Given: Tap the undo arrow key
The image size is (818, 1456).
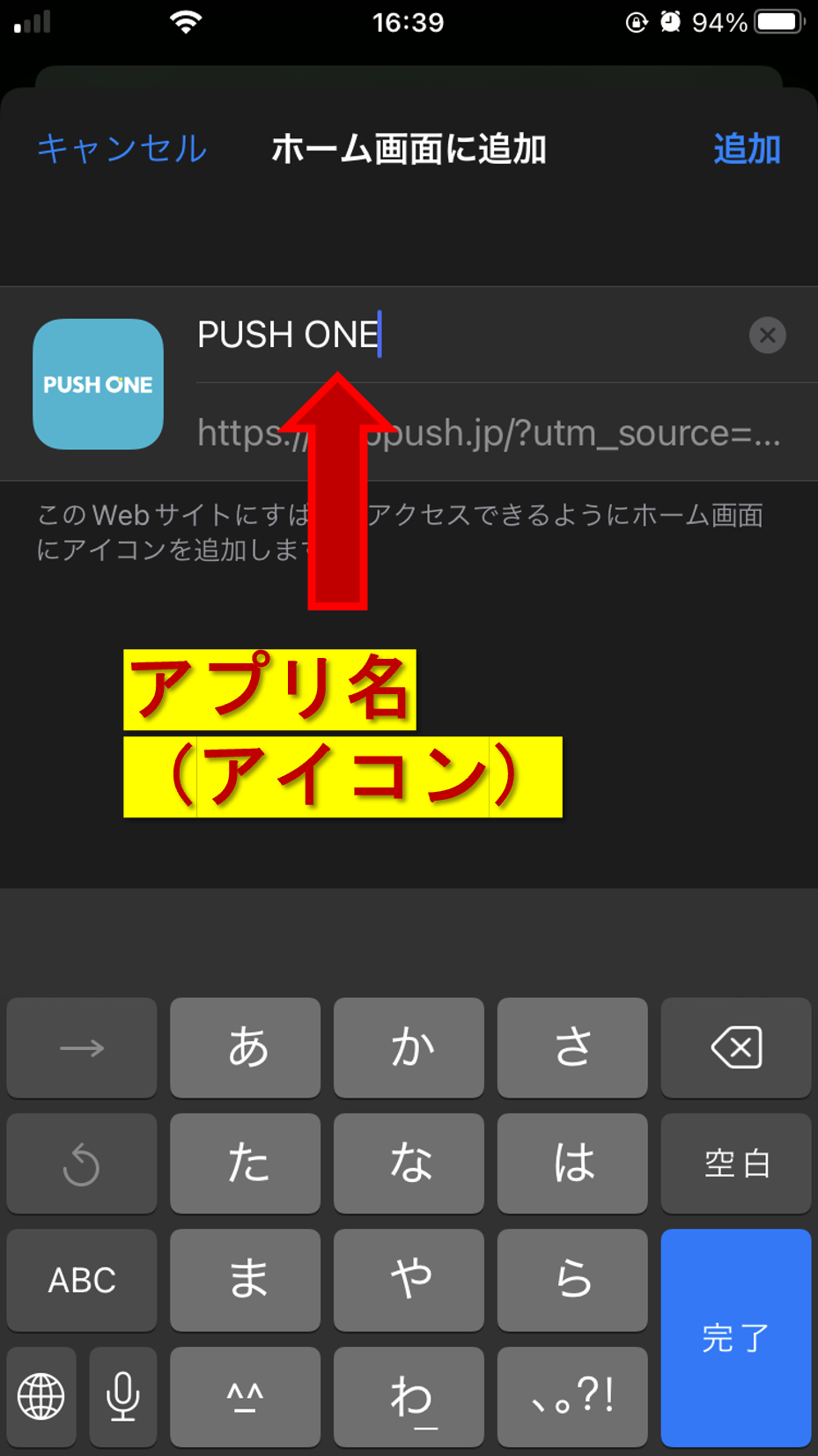Looking at the screenshot, I should pyautogui.click(x=82, y=1164).
